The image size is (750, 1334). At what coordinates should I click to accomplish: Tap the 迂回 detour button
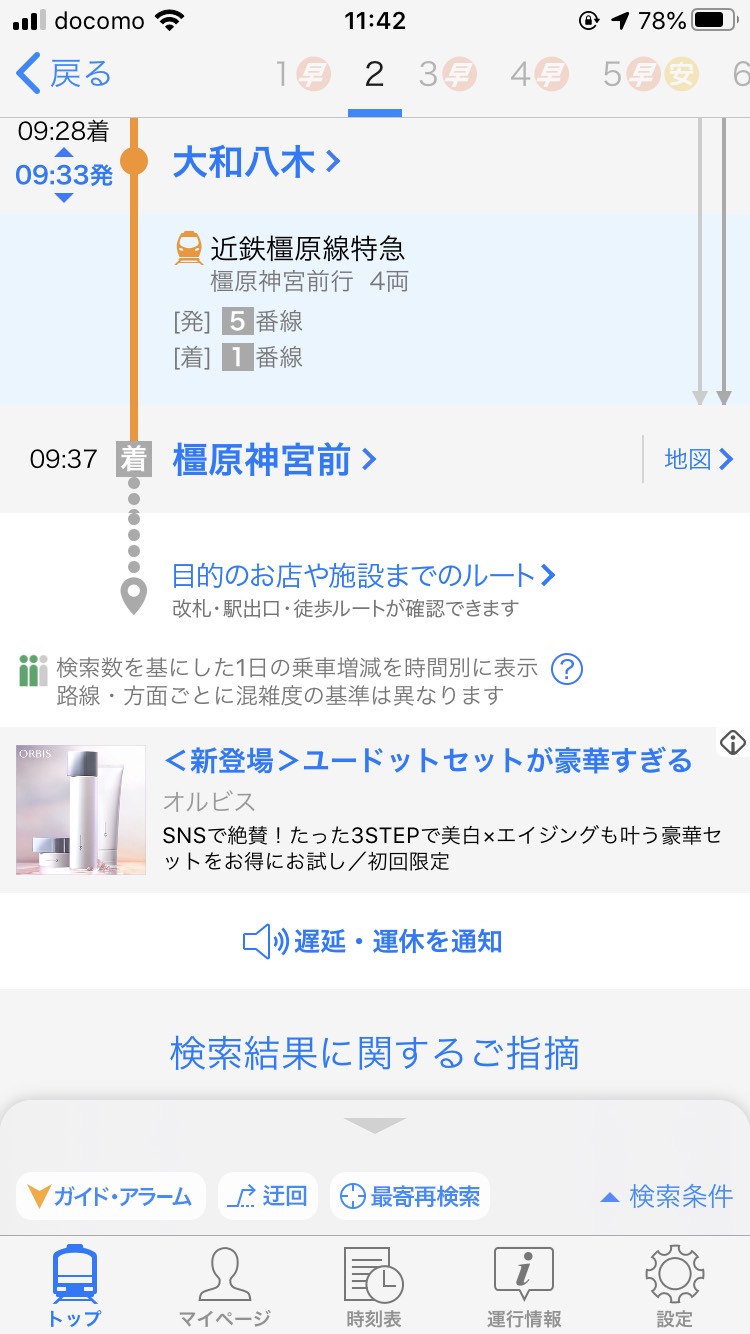[x=268, y=1196]
